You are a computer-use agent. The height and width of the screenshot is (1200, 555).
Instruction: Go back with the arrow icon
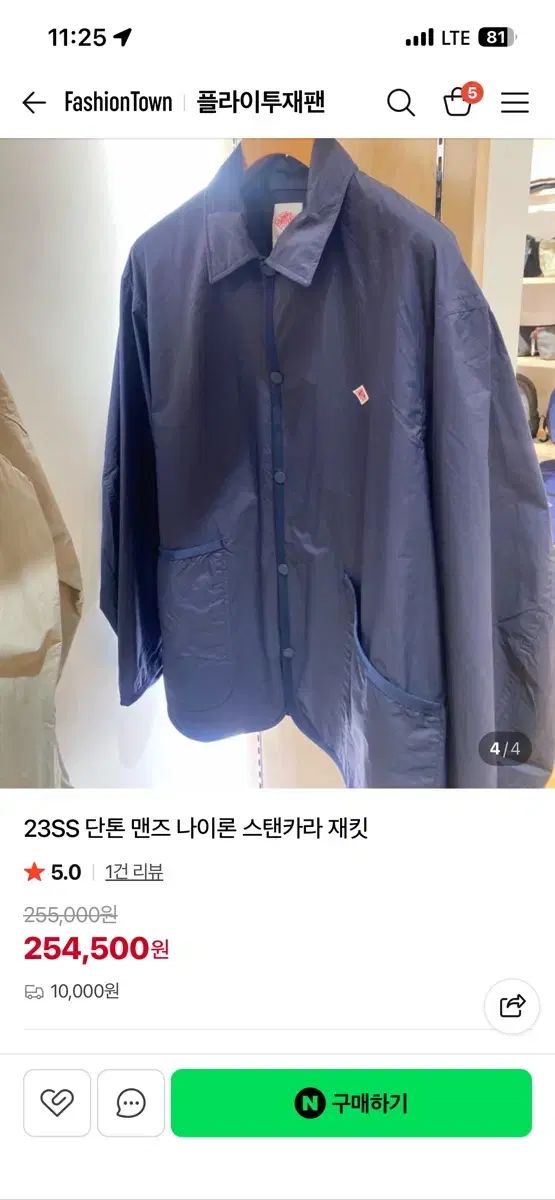click(34, 102)
